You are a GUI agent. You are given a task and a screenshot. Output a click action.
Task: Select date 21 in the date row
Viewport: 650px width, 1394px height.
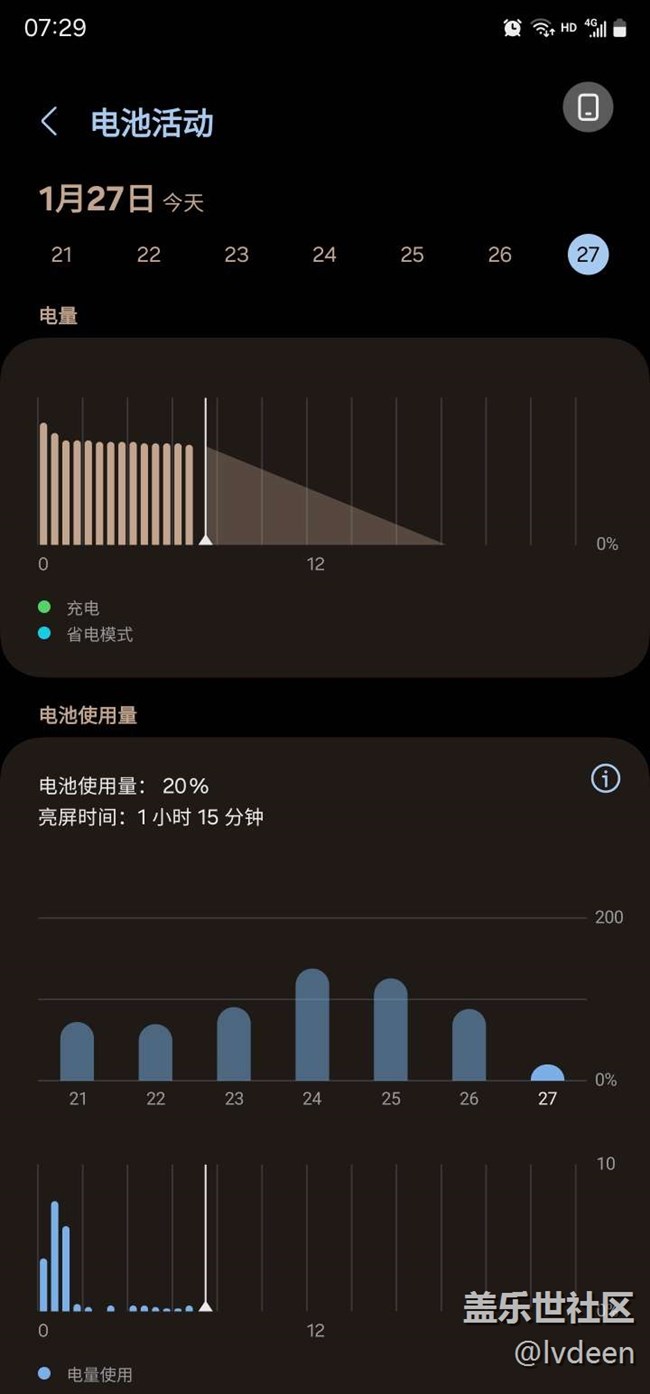61,254
